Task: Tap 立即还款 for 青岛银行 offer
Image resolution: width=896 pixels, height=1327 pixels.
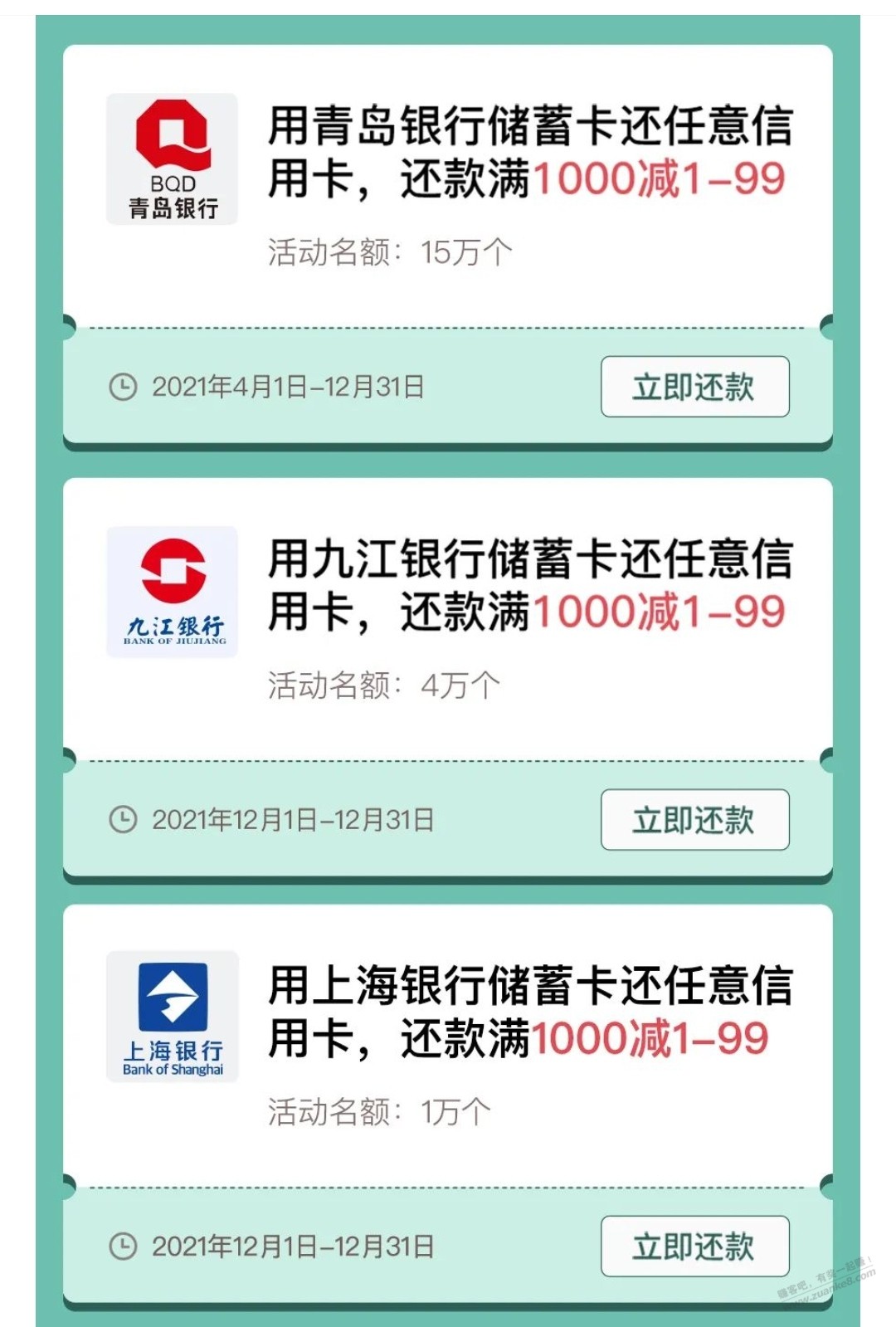Action: [x=694, y=387]
